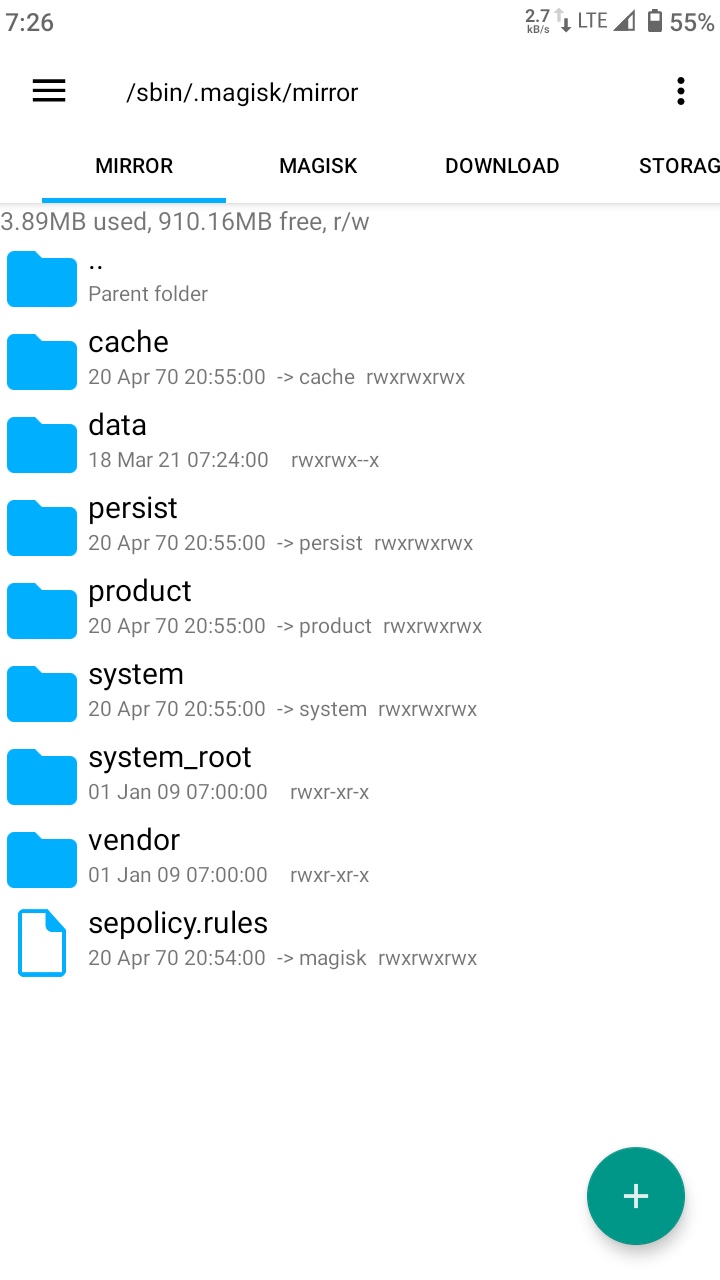Select the storage usage text line
The image size is (720, 1280).
coord(185,221)
